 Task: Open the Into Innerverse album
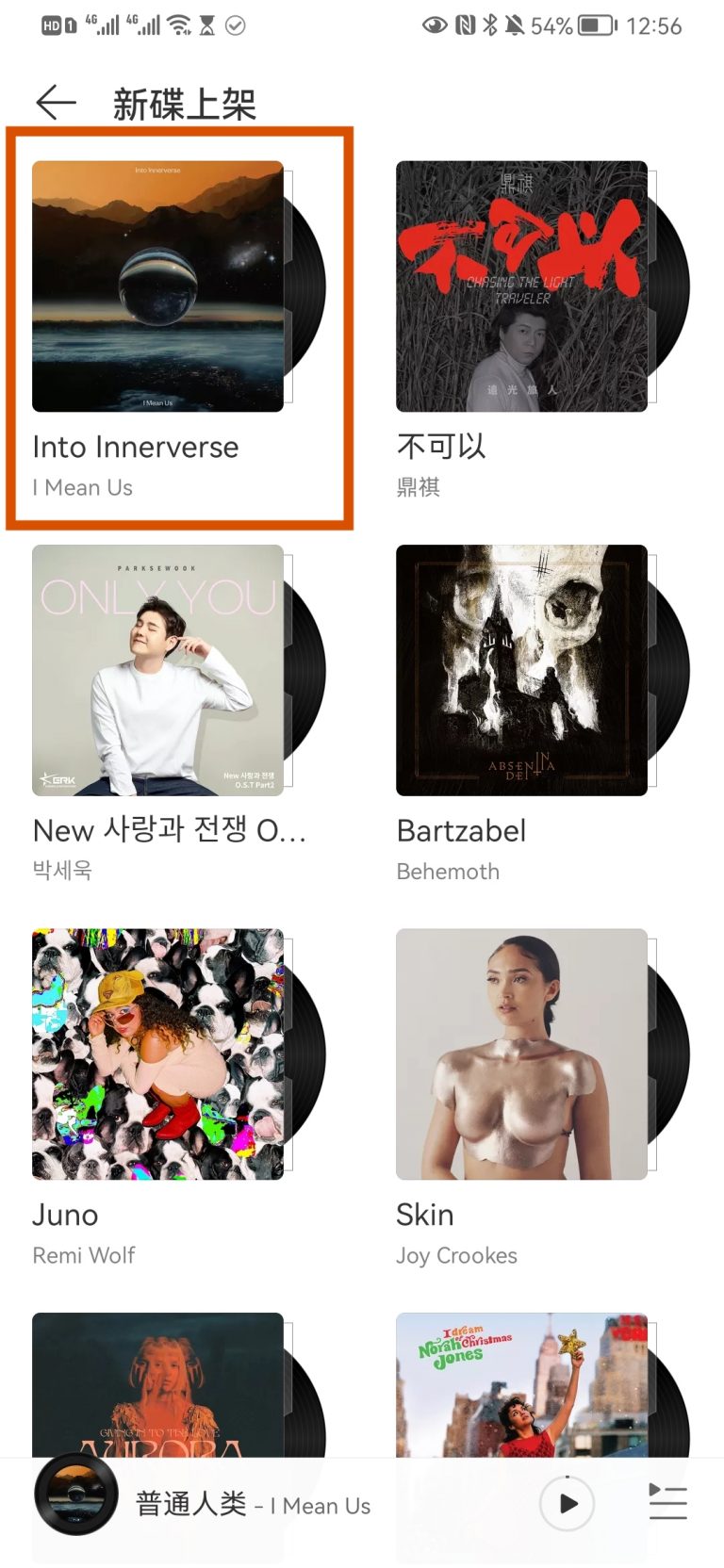[x=158, y=286]
